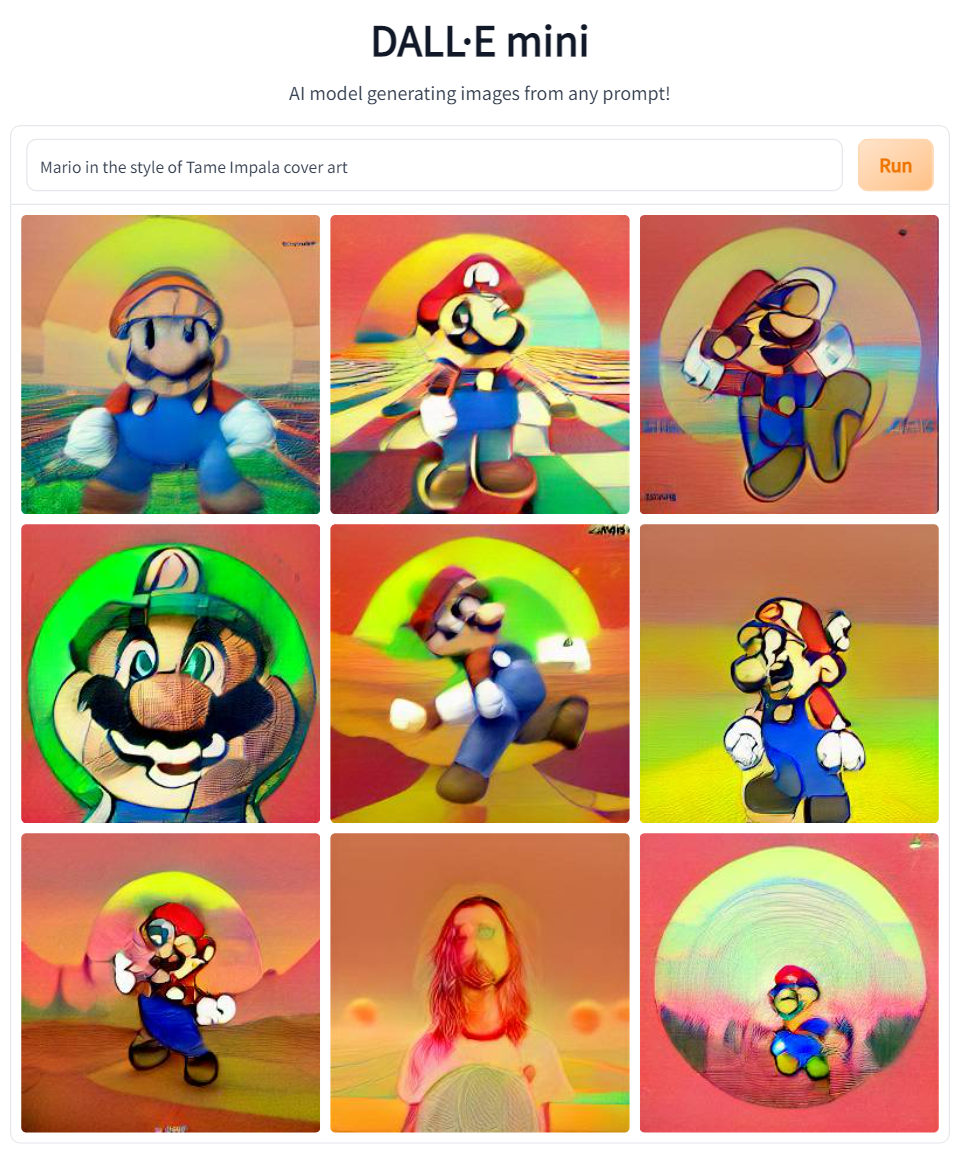The height and width of the screenshot is (1155, 960).
Task: Open the long-haired man portrait image
Action: 479,982
